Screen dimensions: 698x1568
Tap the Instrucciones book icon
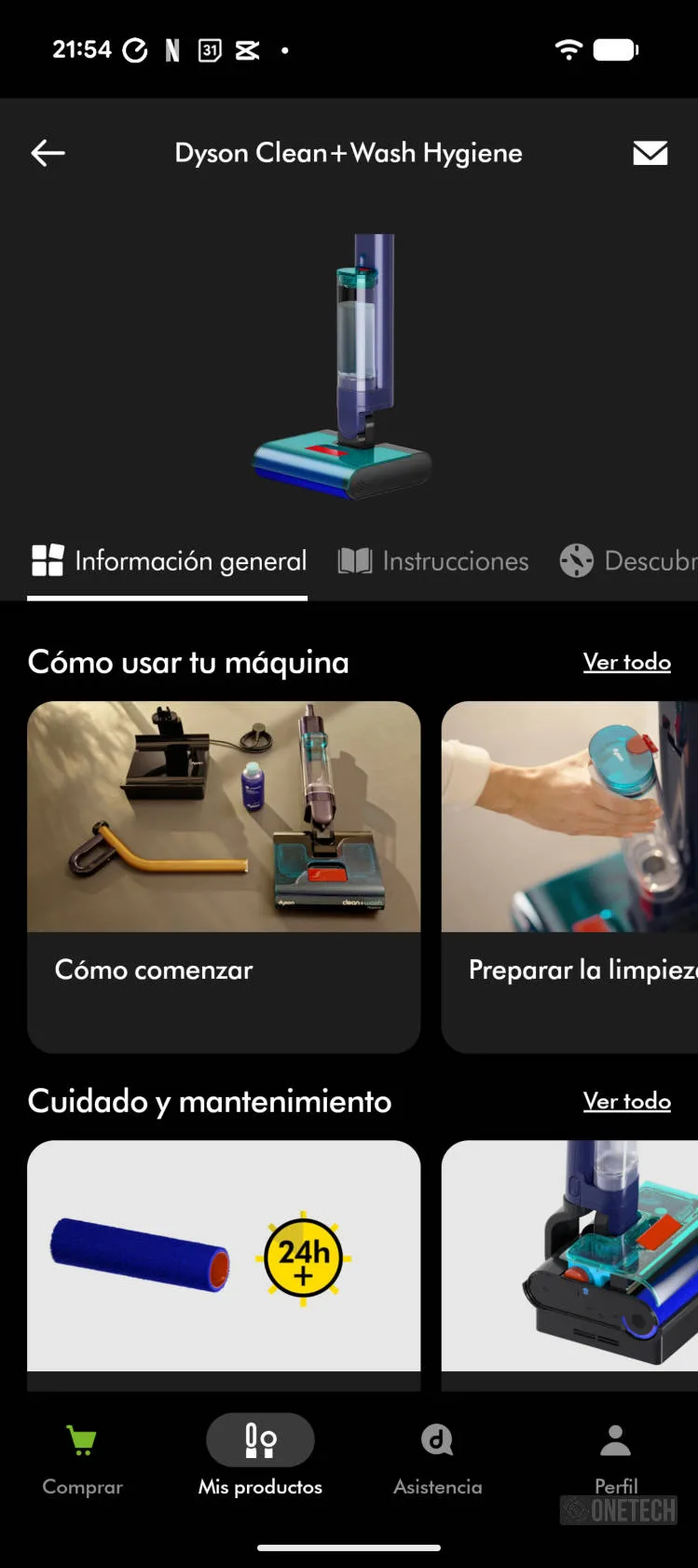coord(354,560)
